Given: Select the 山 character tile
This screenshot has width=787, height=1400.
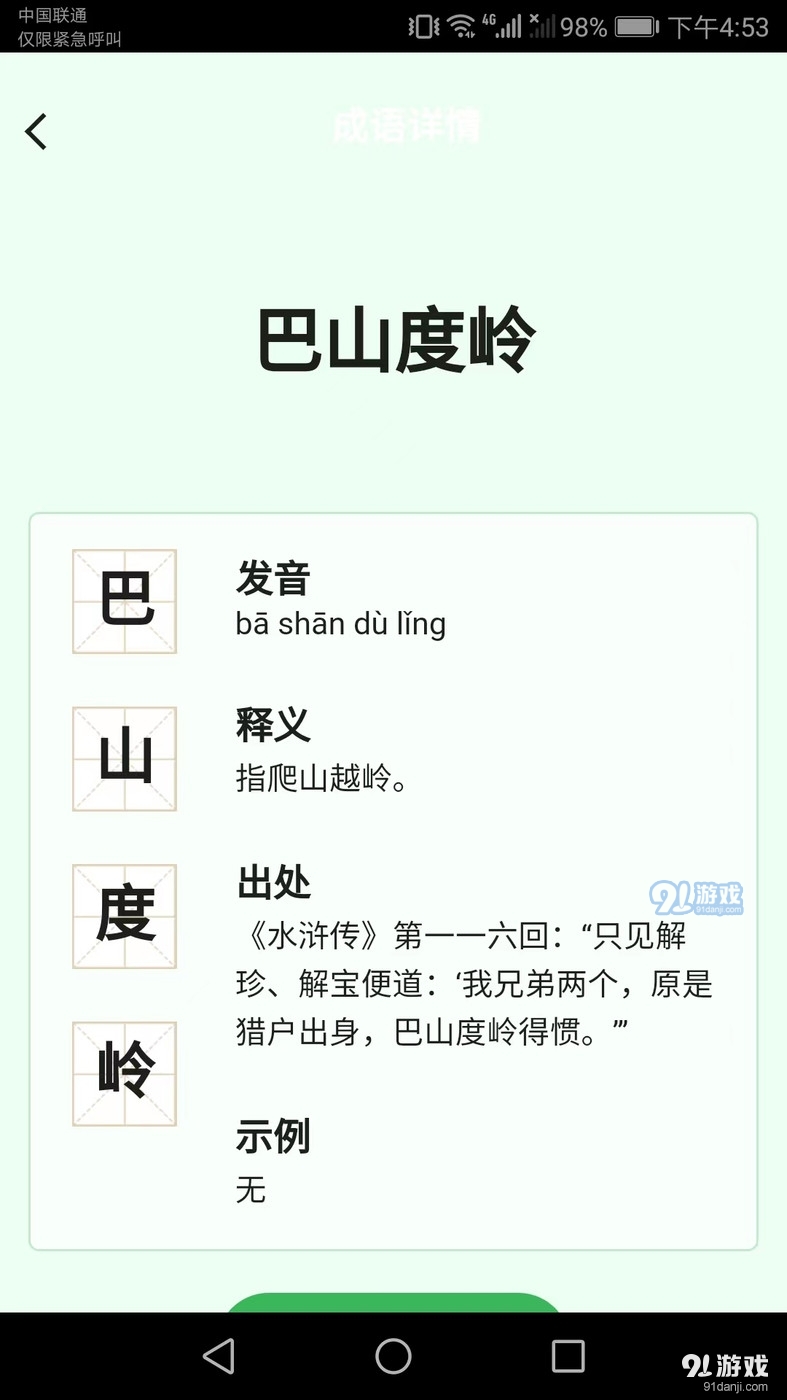Looking at the screenshot, I should (124, 758).
